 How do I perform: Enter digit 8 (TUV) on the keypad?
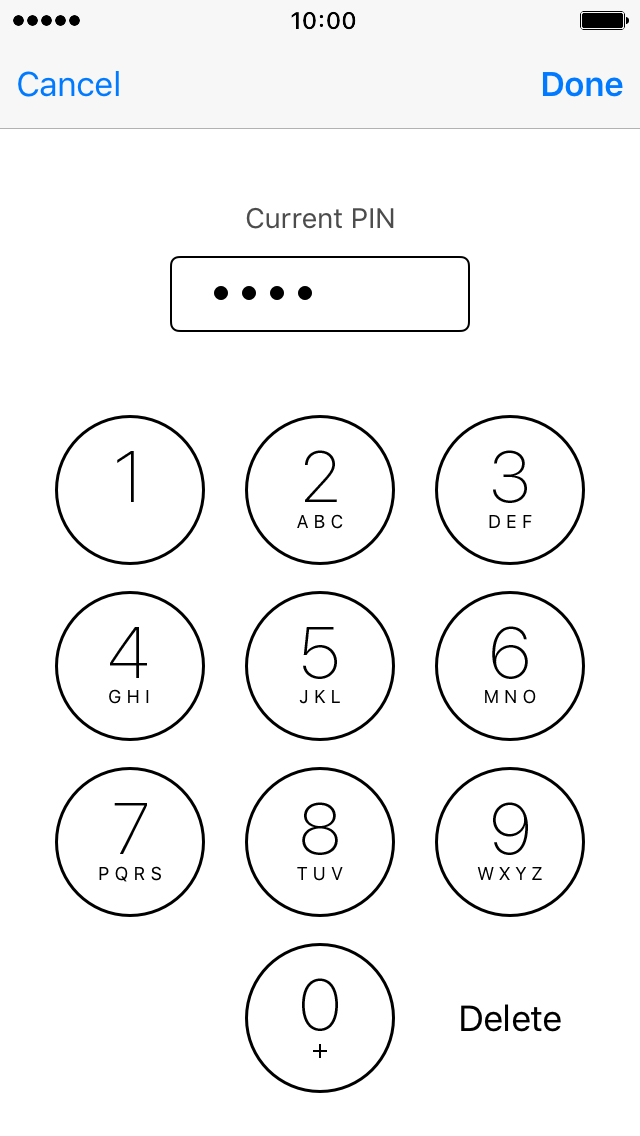pos(320,842)
